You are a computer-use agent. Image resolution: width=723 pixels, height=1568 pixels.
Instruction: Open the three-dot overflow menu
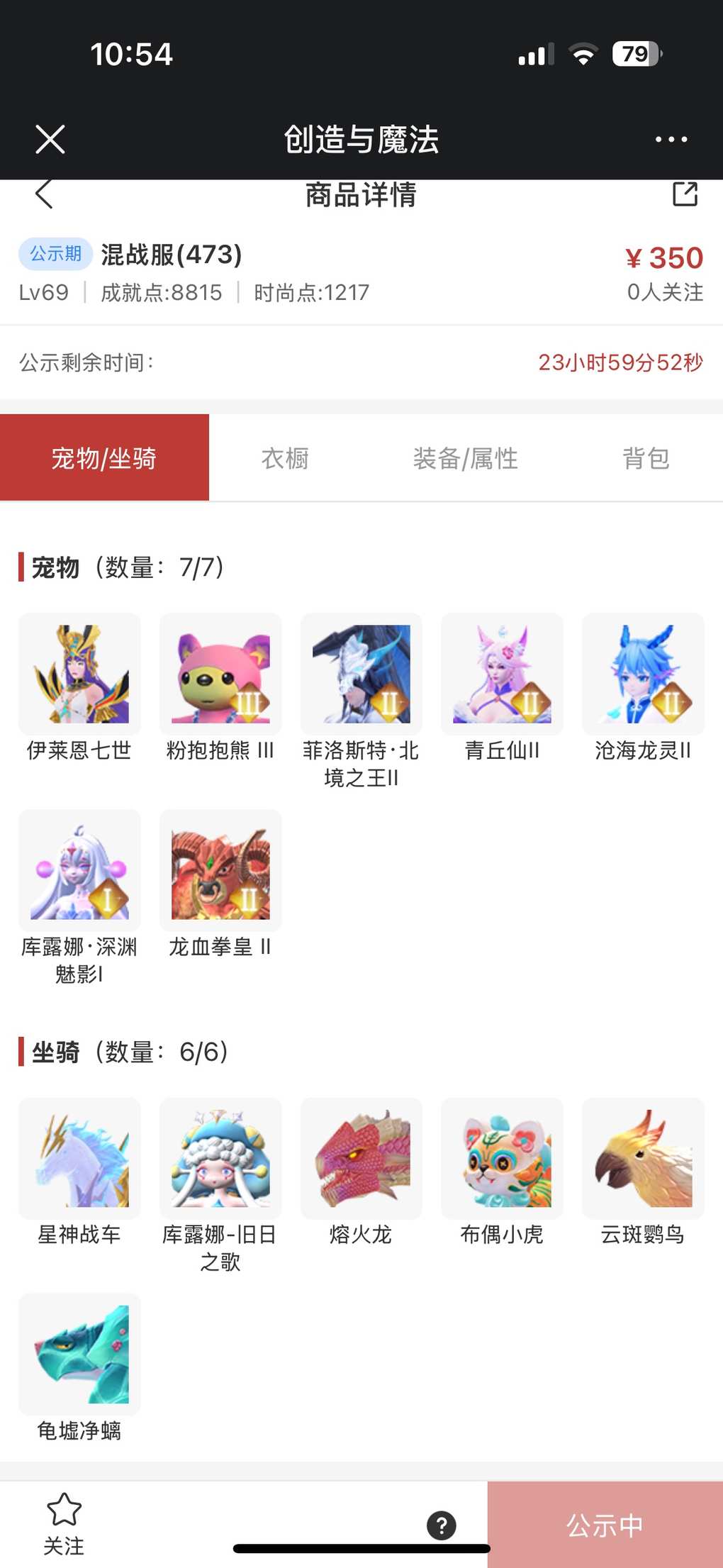pos(671,139)
